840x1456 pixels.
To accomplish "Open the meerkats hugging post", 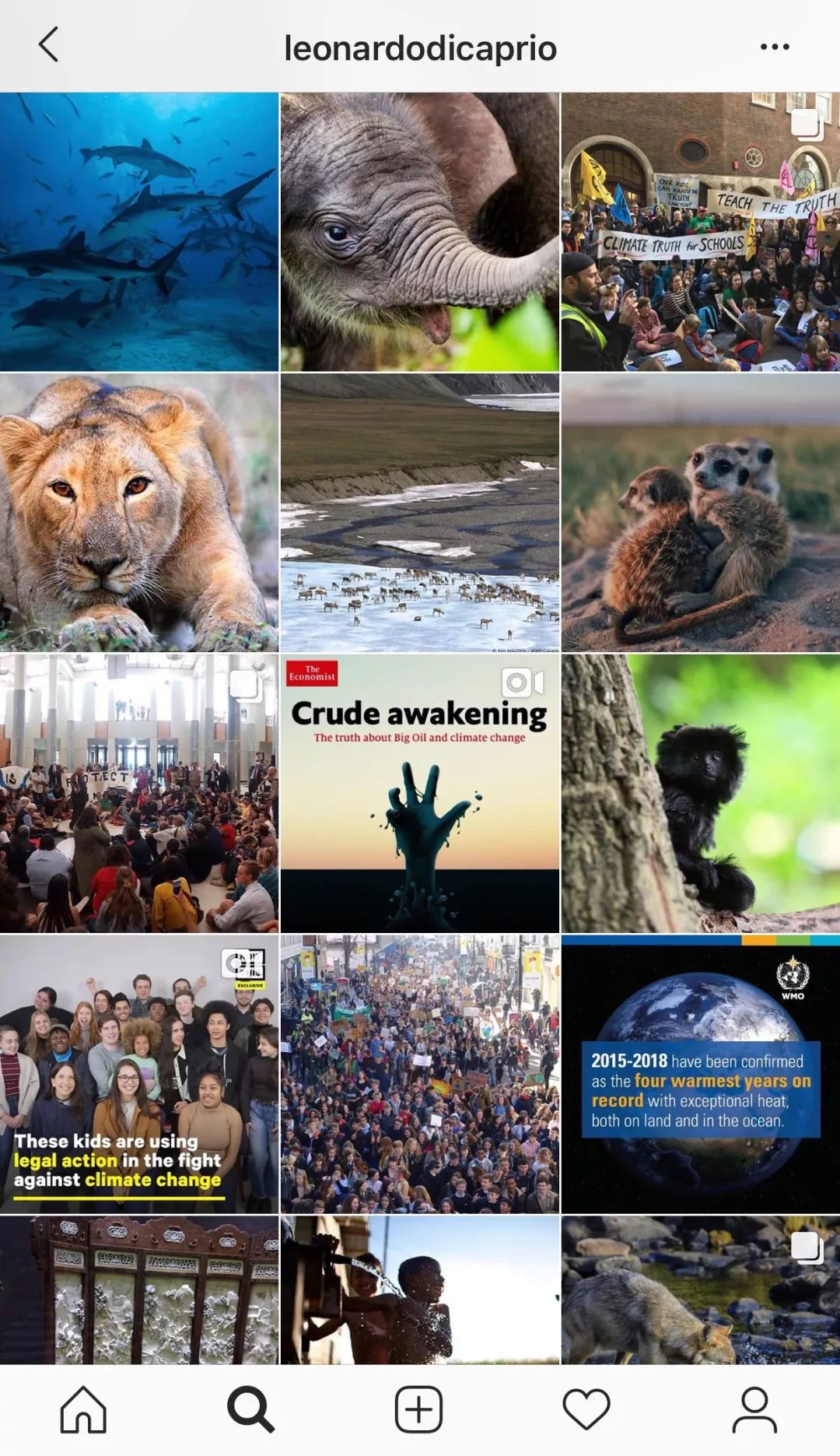I will pos(701,513).
